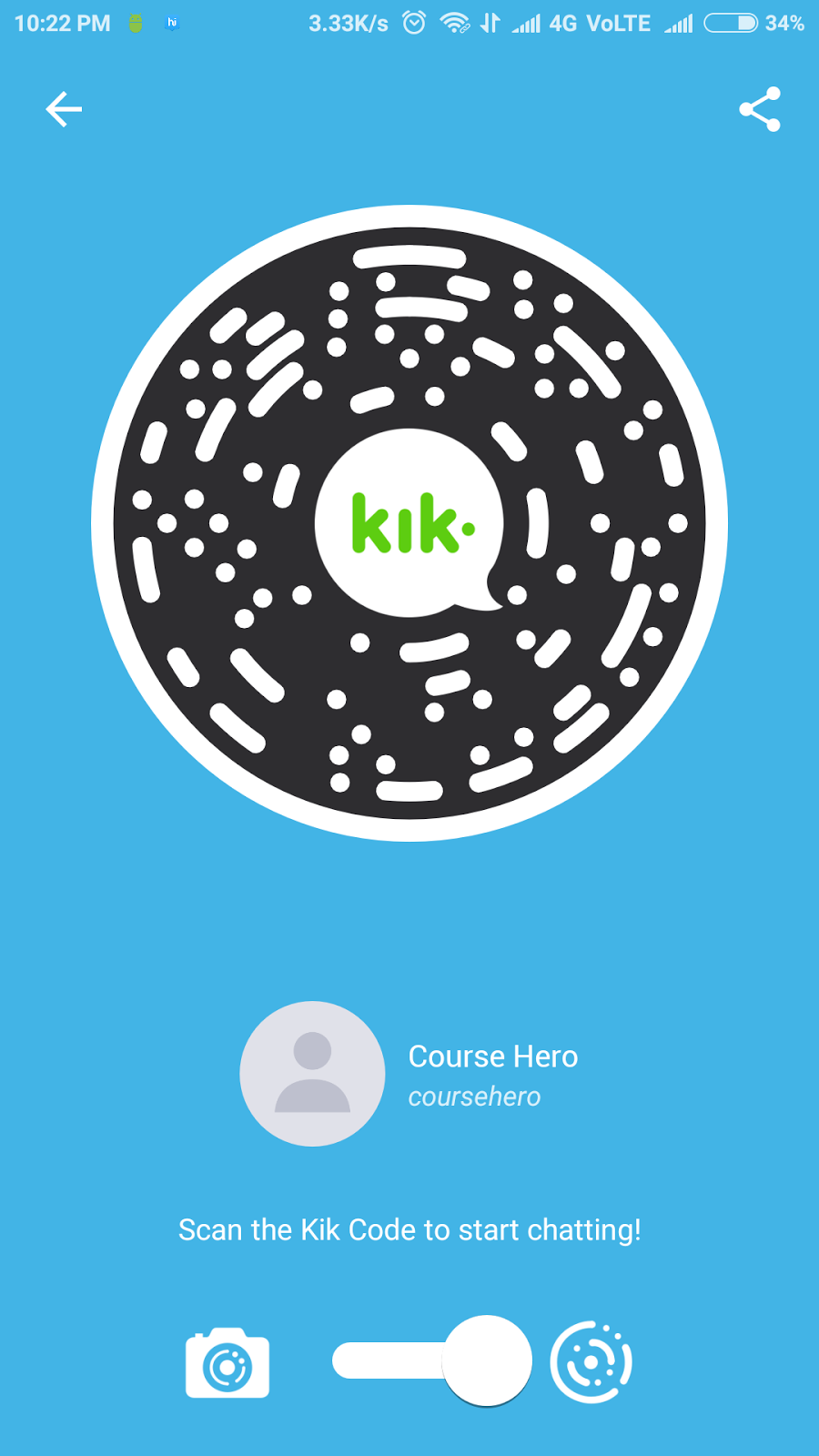Select the Kik Code display icon

[591, 1362]
